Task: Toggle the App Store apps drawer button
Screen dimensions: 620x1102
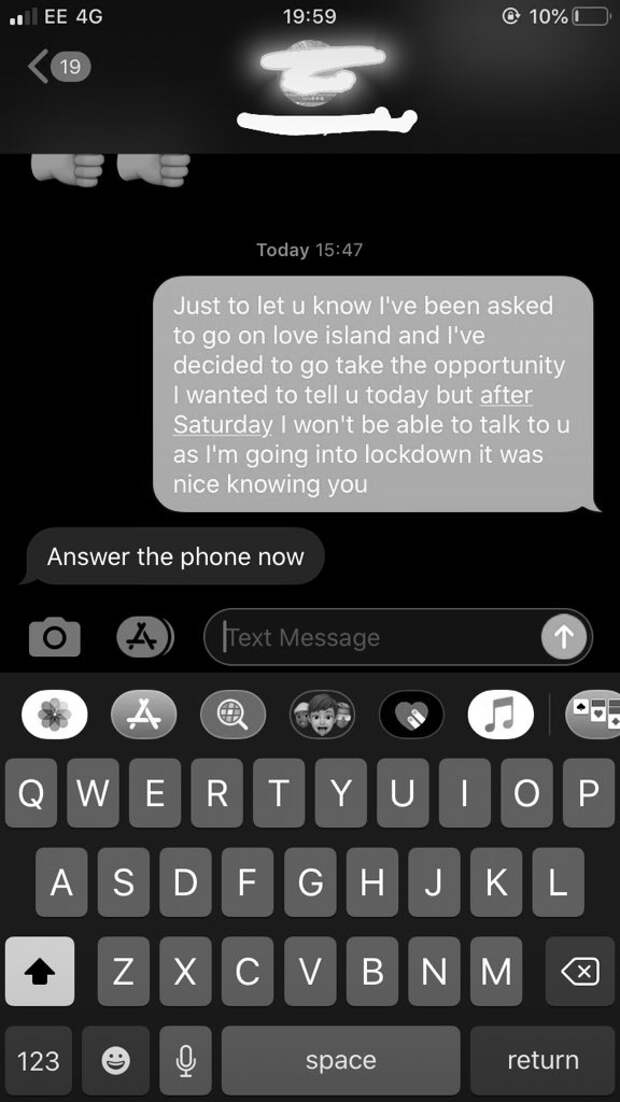Action: pyautogui.click(x=144, y=637)
